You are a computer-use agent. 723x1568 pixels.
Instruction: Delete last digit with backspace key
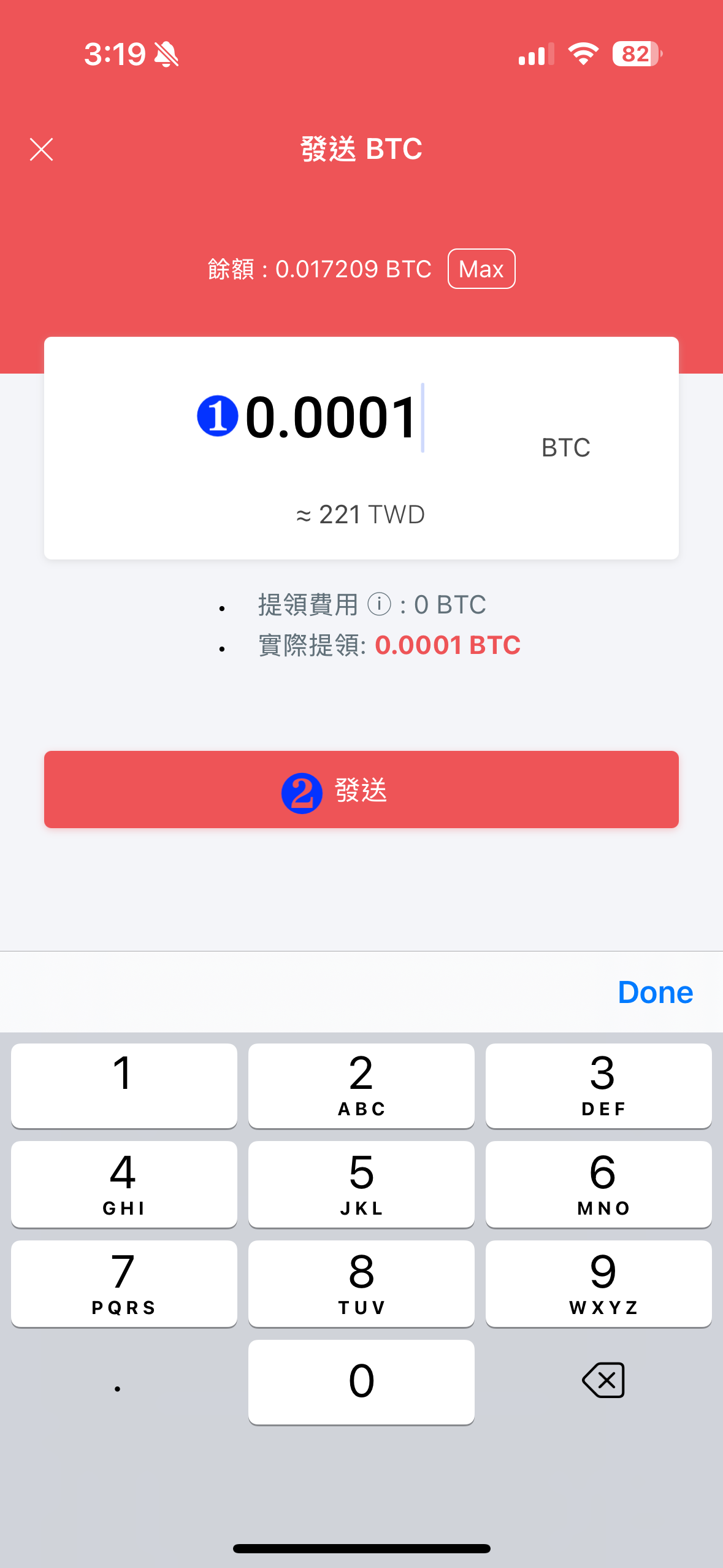(x=603, y=1380)
